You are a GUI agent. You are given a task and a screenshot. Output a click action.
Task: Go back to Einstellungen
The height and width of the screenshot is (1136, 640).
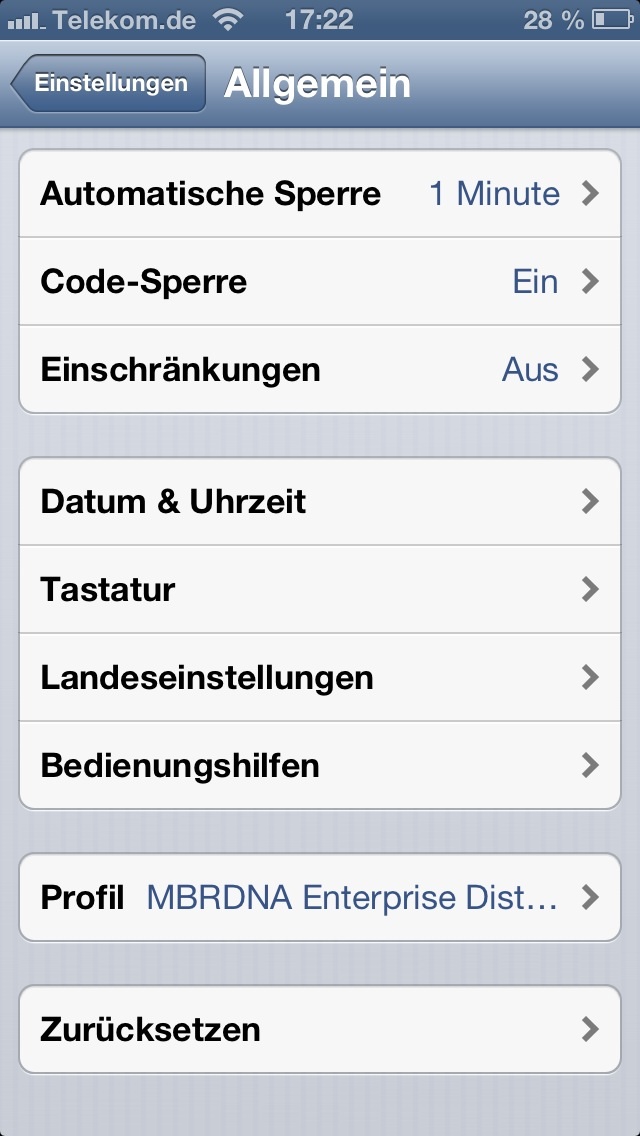point(108,84)
